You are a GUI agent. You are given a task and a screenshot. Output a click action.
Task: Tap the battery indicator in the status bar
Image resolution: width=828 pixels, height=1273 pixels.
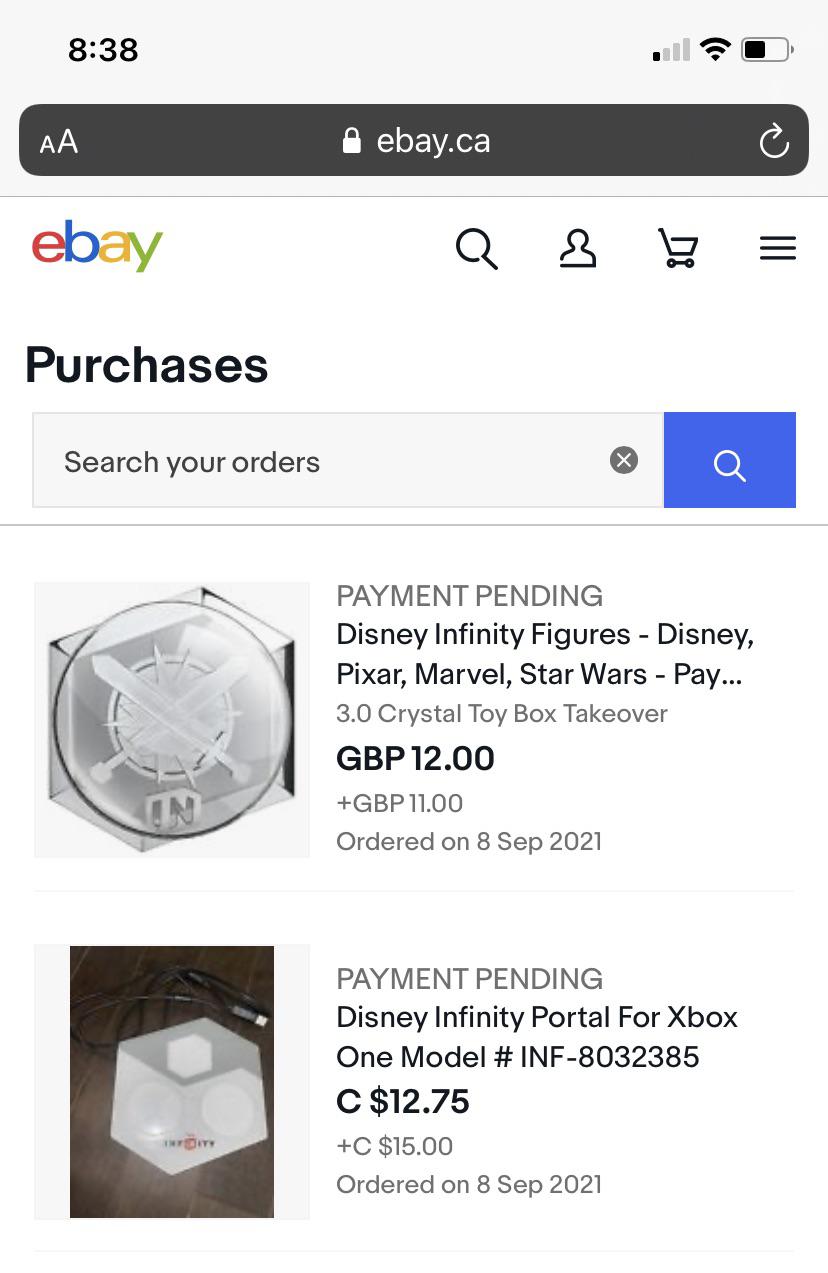(765, 49)
